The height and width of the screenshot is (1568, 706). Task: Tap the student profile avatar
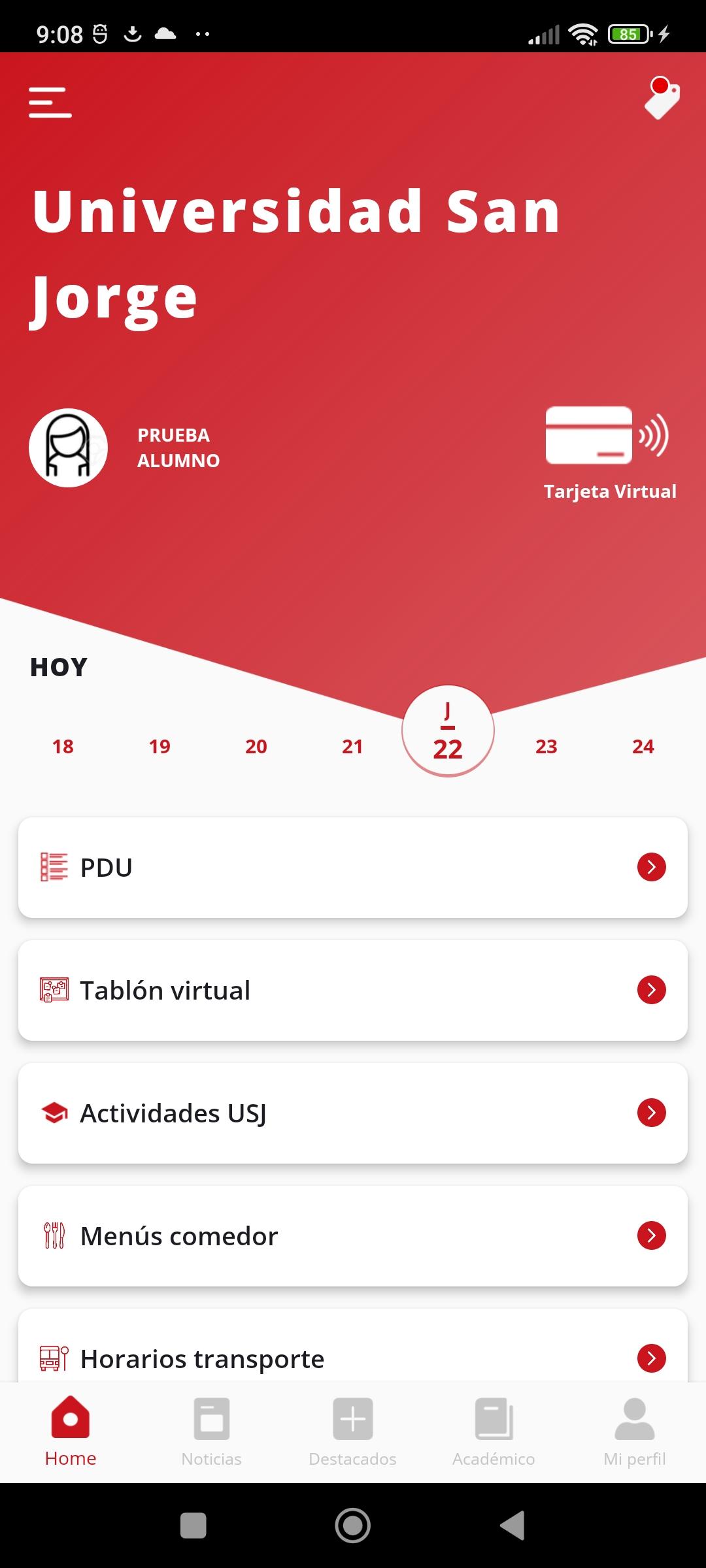pyautogui.click(x=69, y=448)
